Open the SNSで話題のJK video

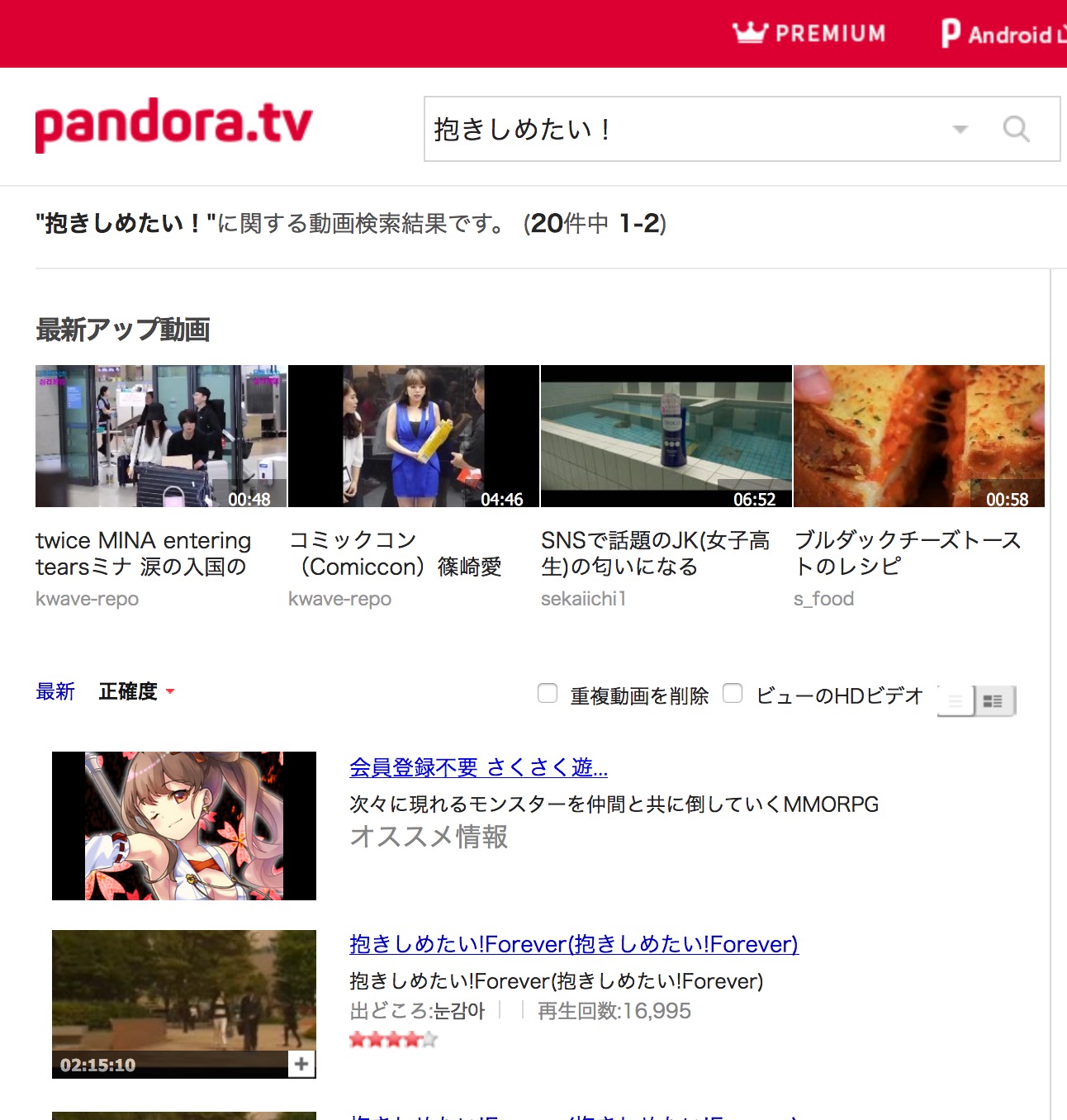pyautogui.click(x=666, y=436)
